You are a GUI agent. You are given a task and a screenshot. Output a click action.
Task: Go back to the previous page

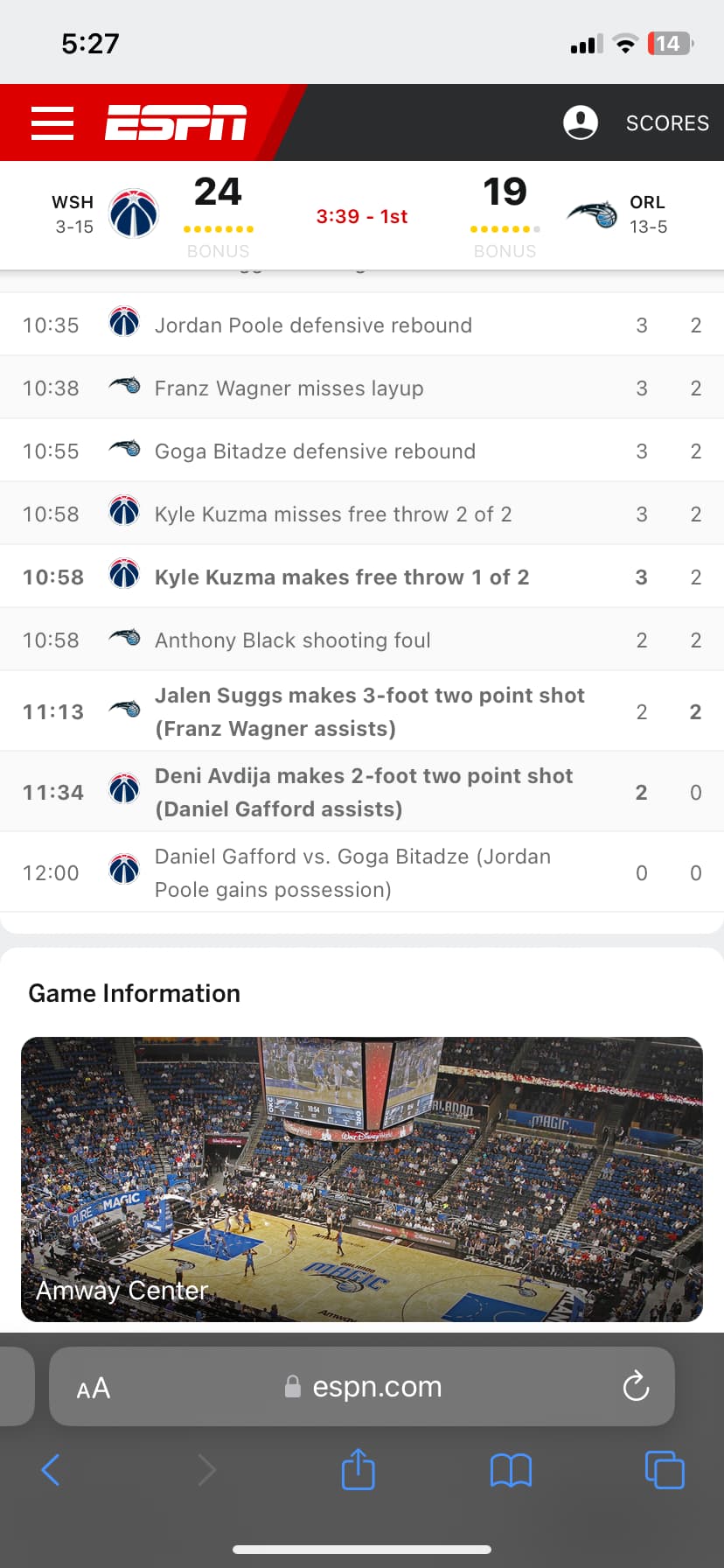point(51,1470)
